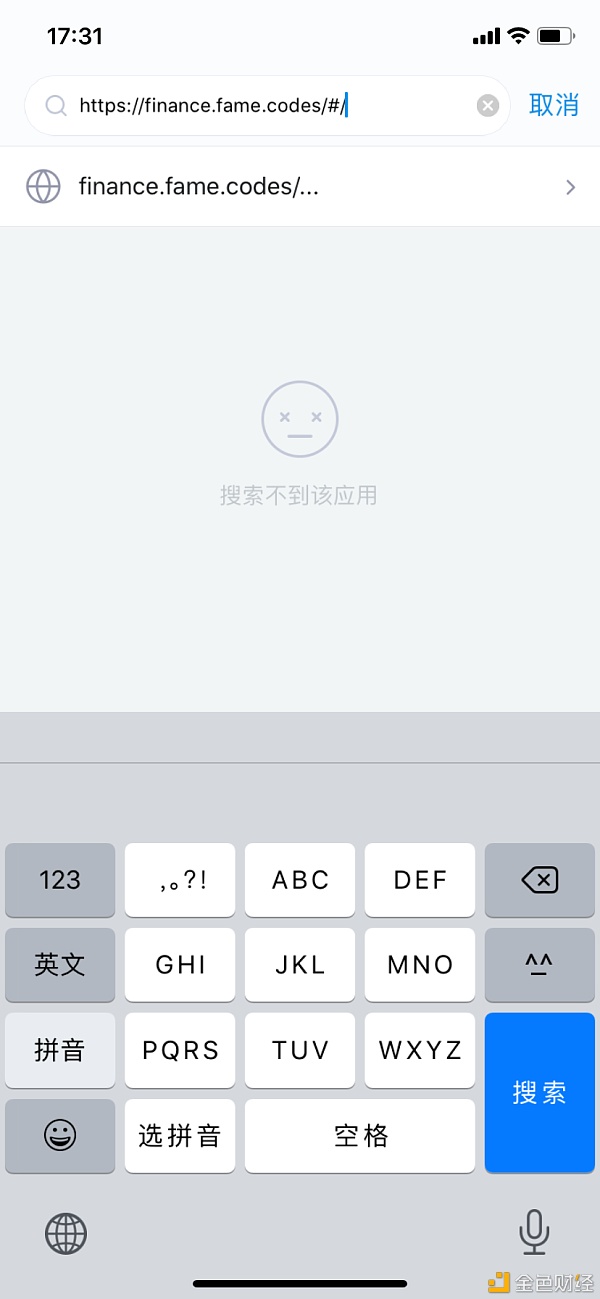Viewport: 600px width, 1299px height.
Task: Tap 取消 to cancel the search
Action: click(554, 105)
